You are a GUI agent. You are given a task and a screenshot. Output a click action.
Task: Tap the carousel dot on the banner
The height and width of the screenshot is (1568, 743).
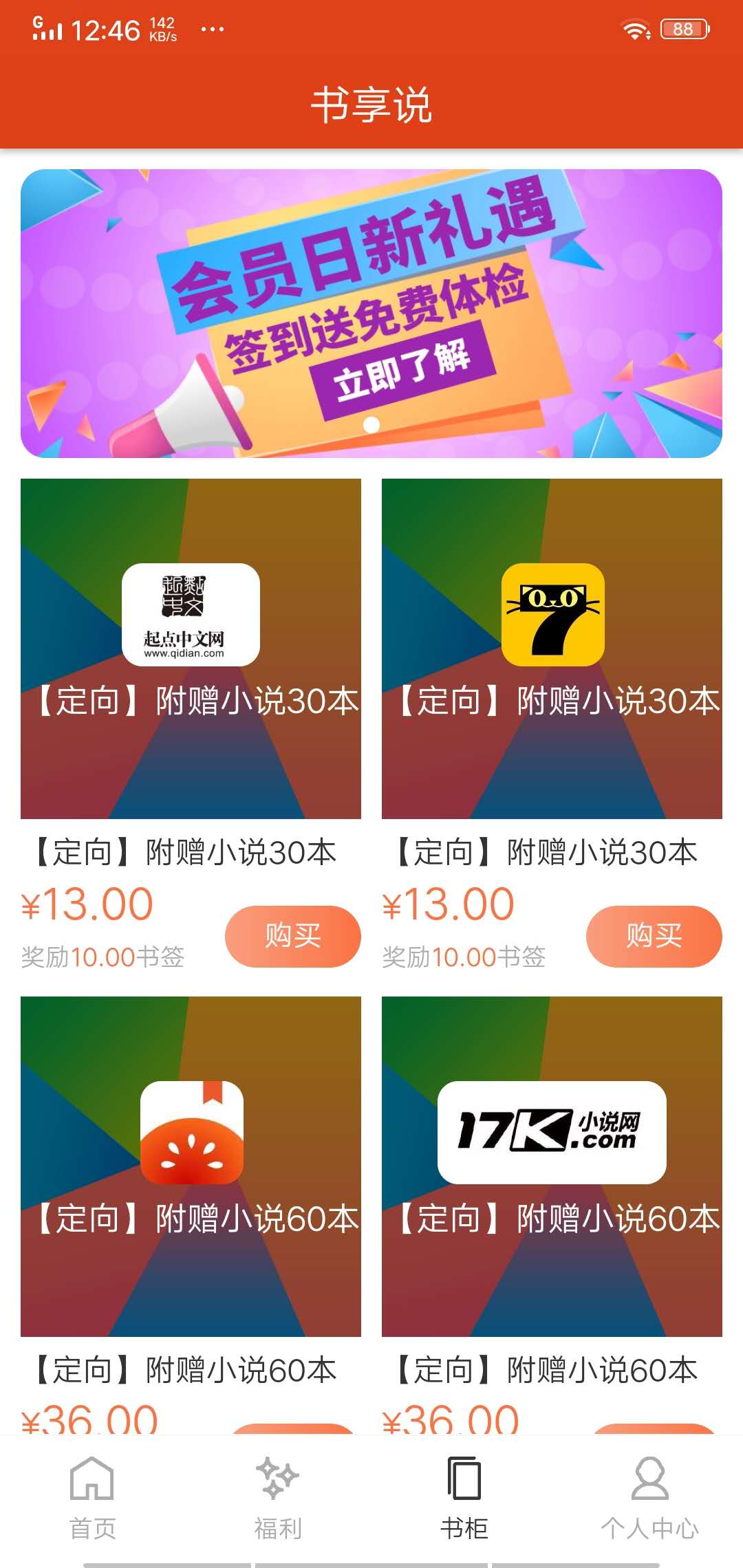(x=371, y=424)
